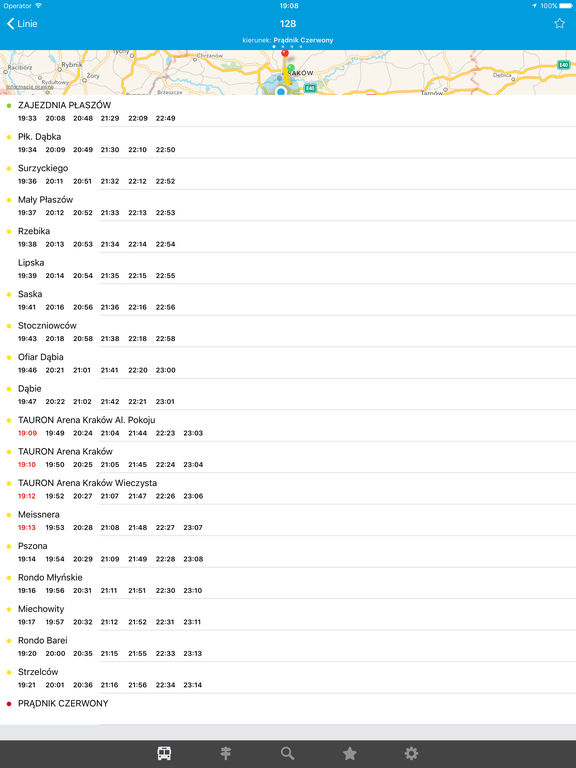
Task: Switch to the stops signpost tab
Action: click(x=226, y=753)
